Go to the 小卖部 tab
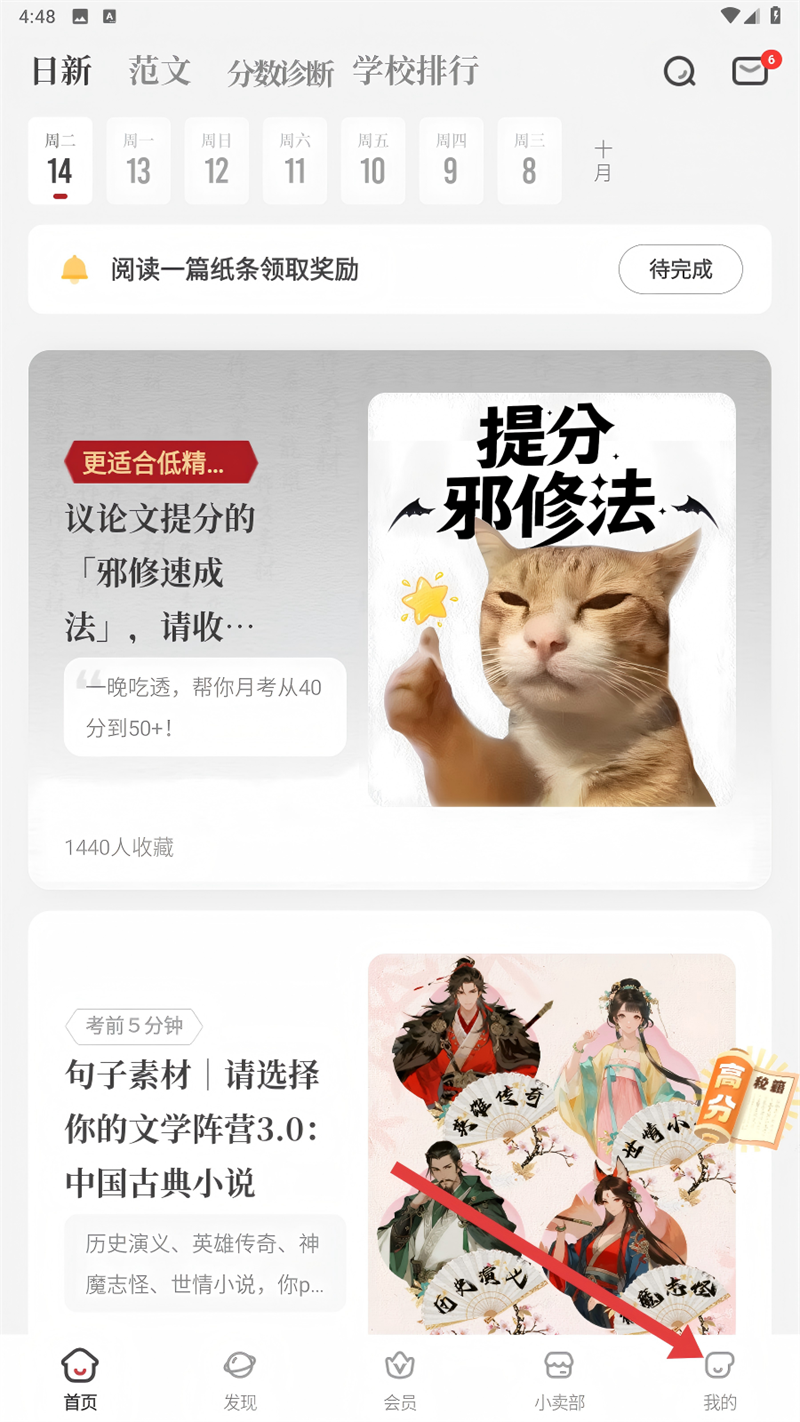The image size is (800, 1422). point(559,1380)
